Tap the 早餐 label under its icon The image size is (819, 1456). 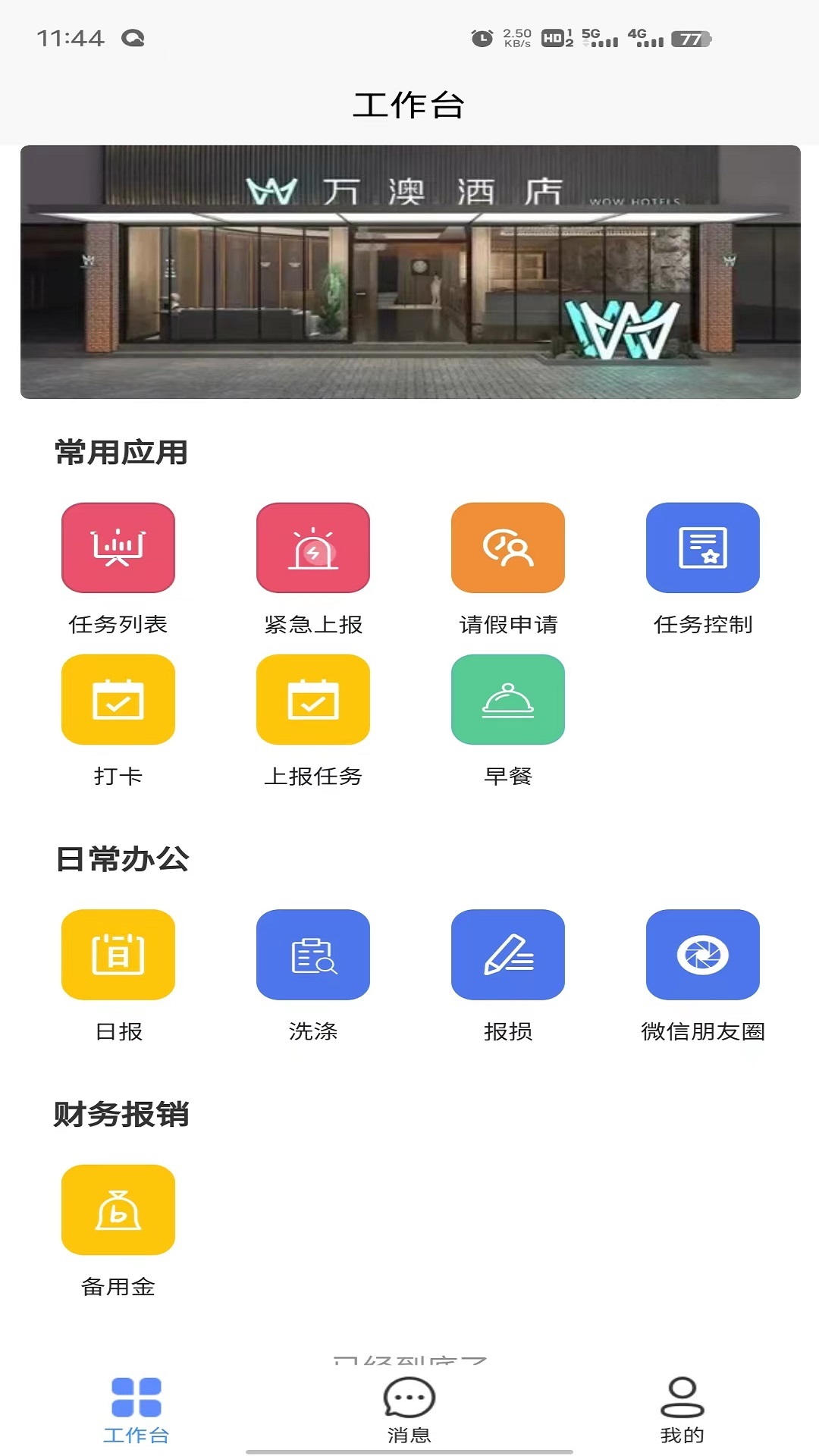(x=508, y=775)
